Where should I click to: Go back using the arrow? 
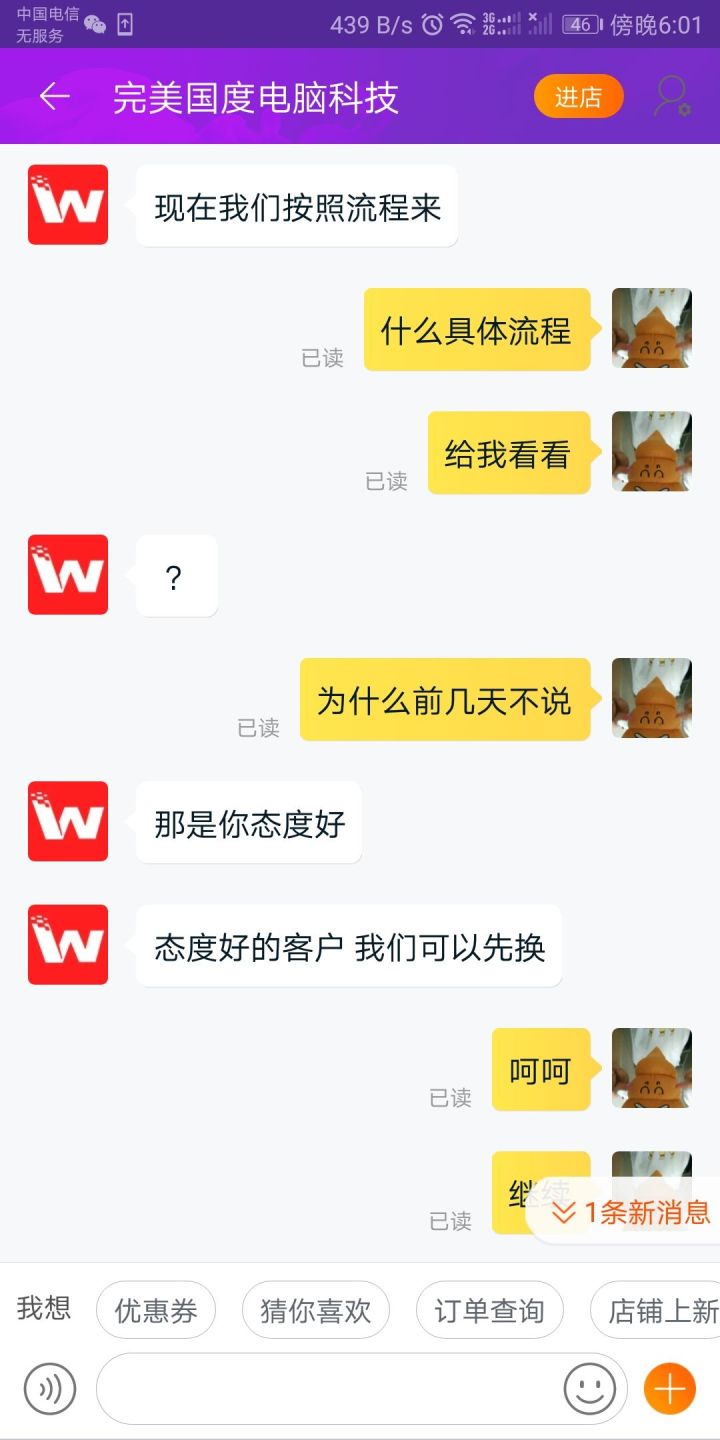[x=54, y=96]
